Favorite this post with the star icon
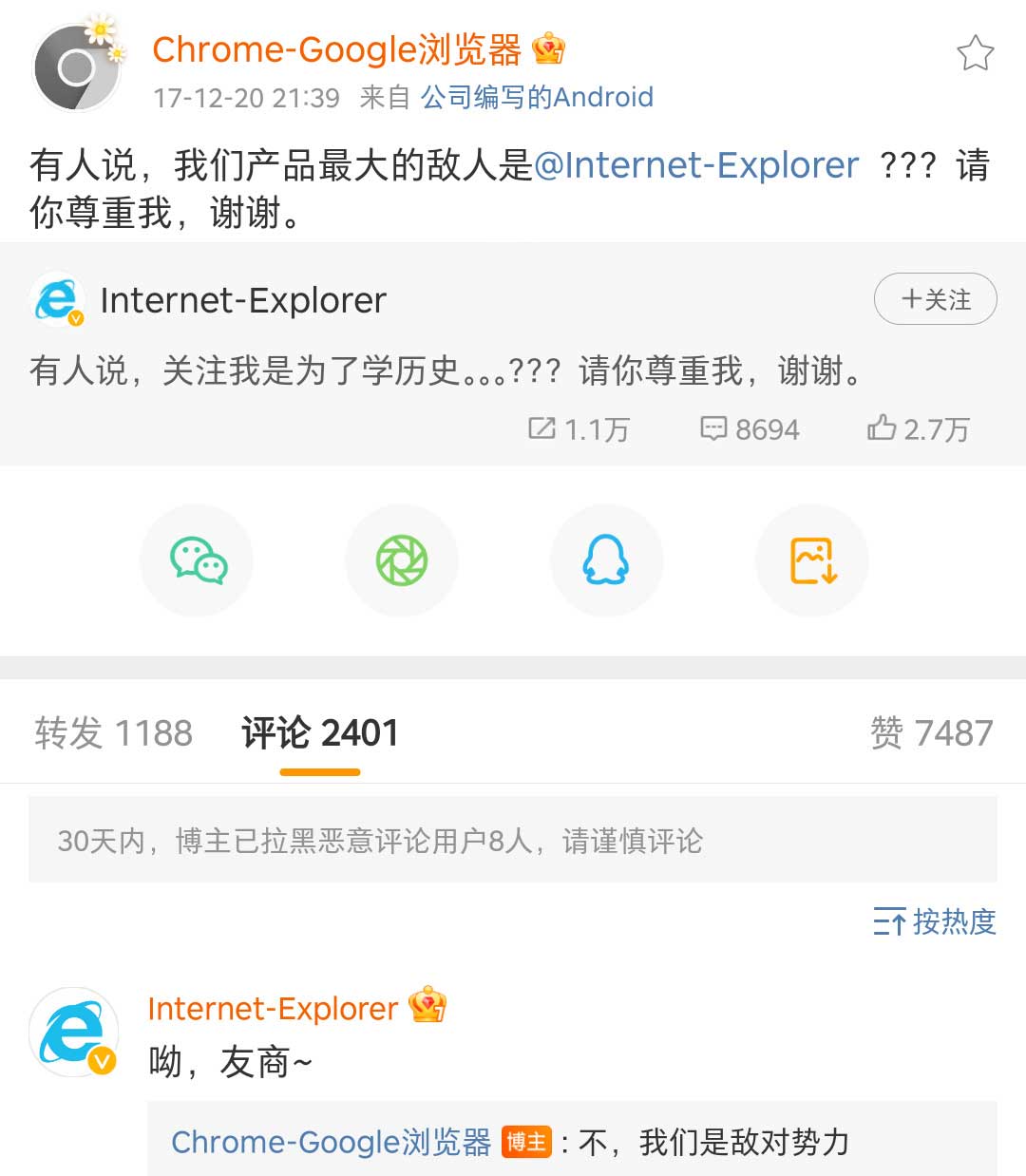Image resolution: width=1026 pixels, height=1176 pixels. tap(975, 54)
